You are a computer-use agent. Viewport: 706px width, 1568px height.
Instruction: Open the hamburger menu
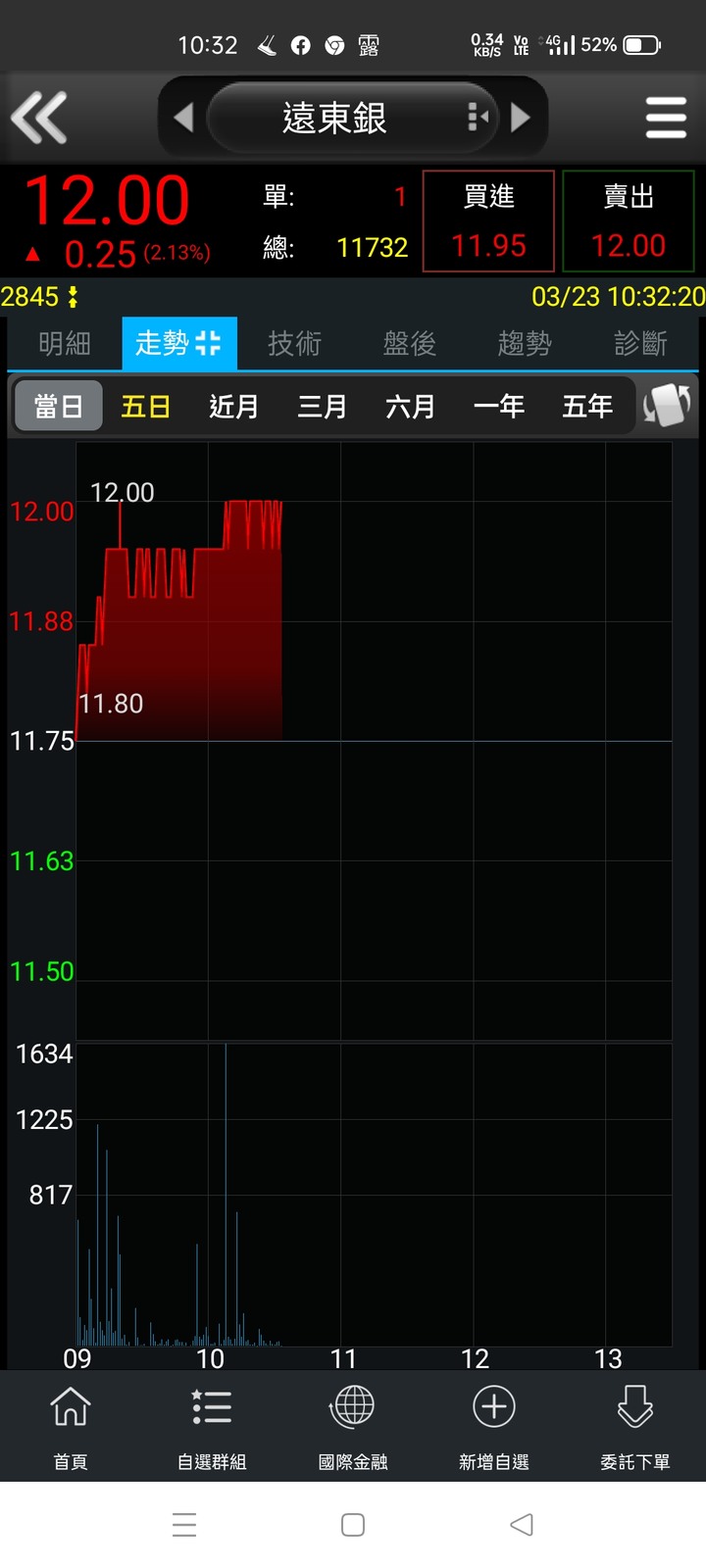pos(666,118)
